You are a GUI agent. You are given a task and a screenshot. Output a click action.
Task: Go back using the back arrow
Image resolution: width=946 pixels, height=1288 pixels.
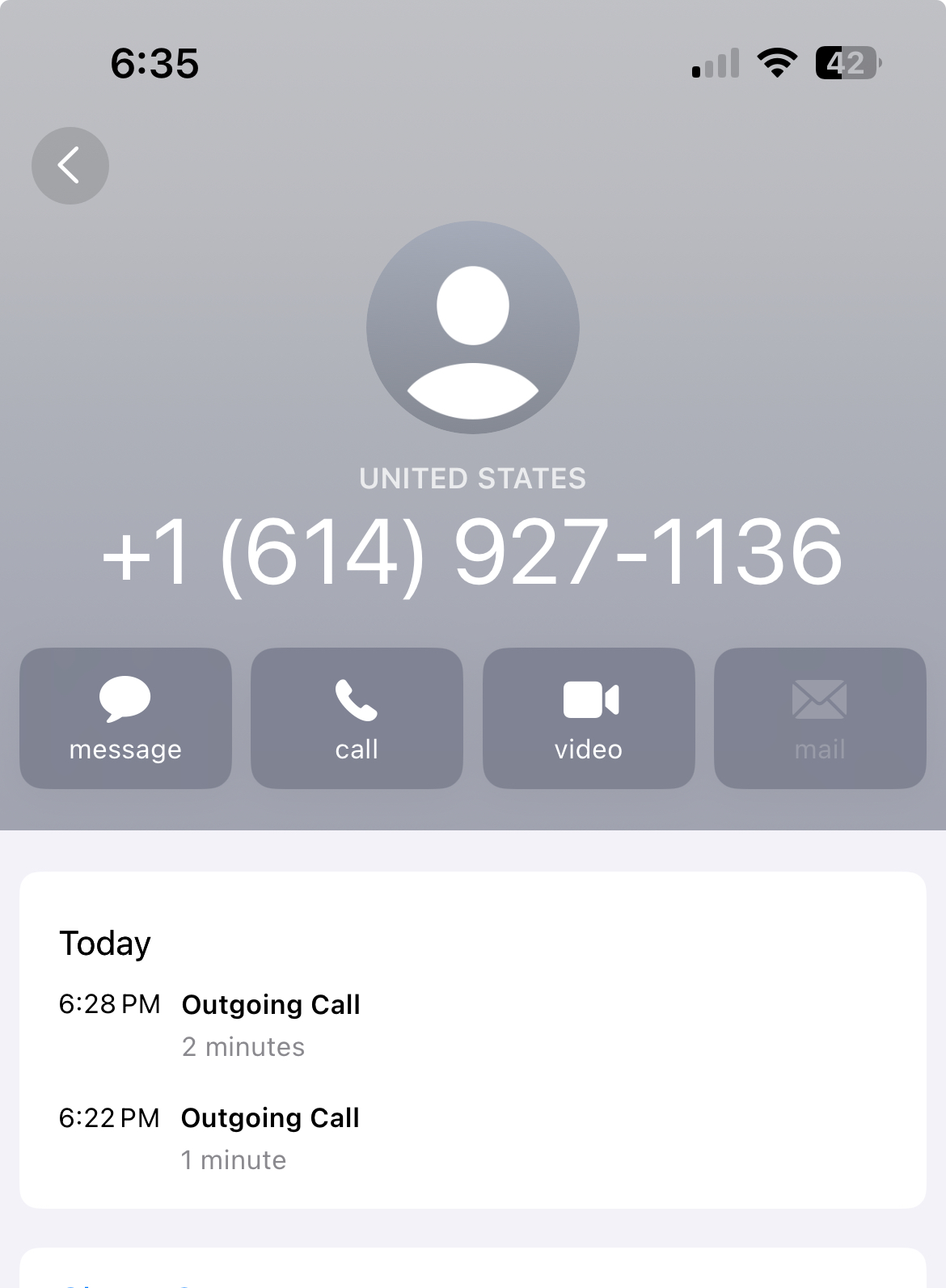(x=70, y=166)
